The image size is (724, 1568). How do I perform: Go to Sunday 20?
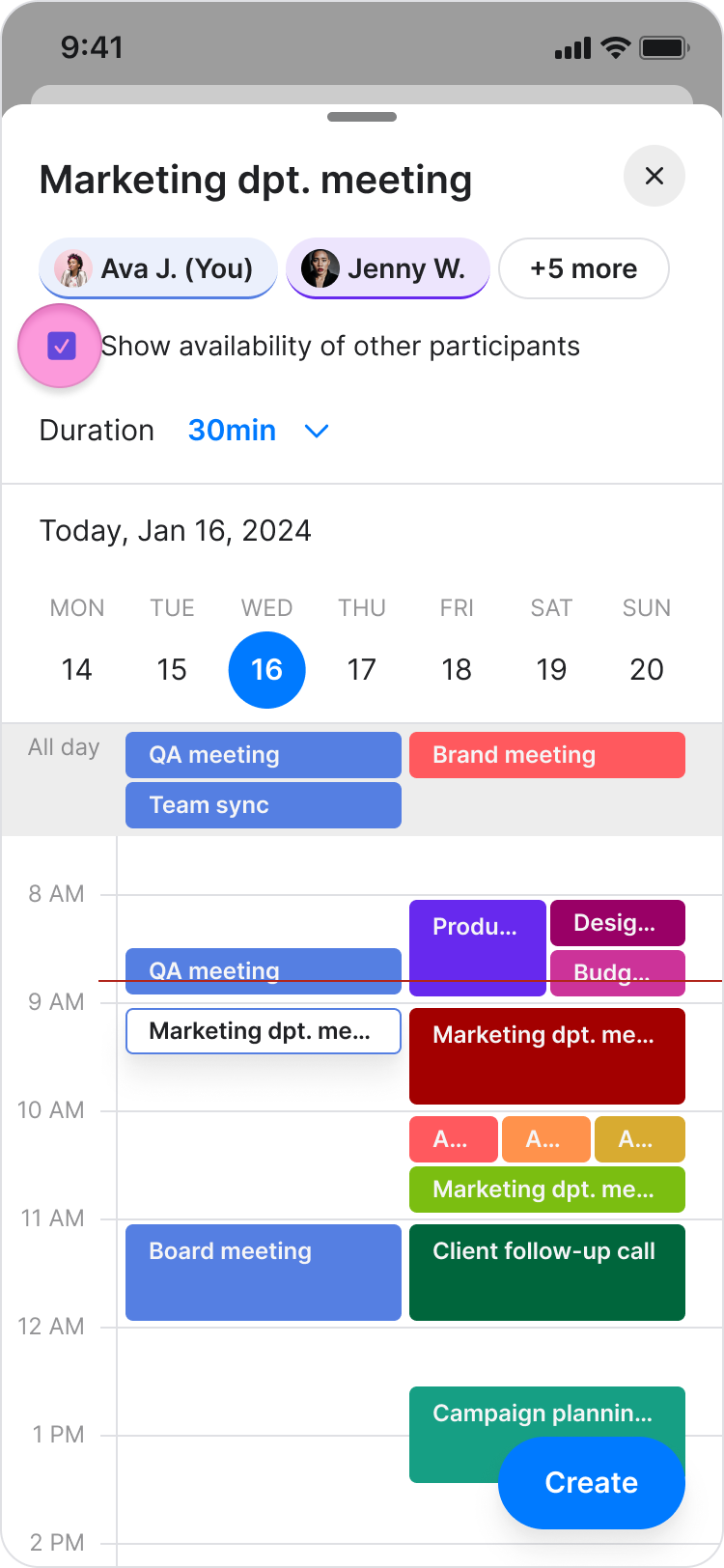646,668
